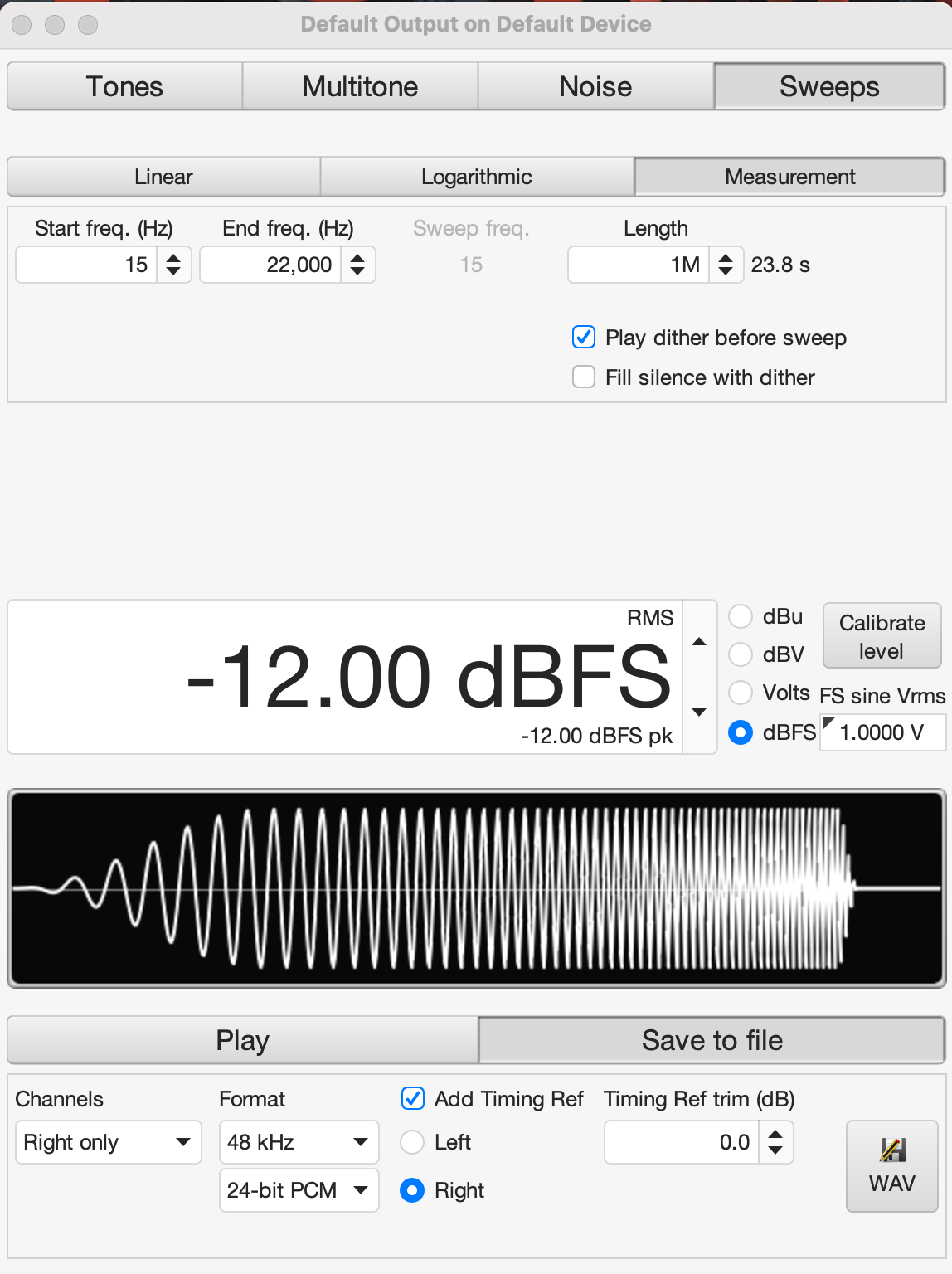
Task: Open Calibrate level
Action: [x=882, y=636]
